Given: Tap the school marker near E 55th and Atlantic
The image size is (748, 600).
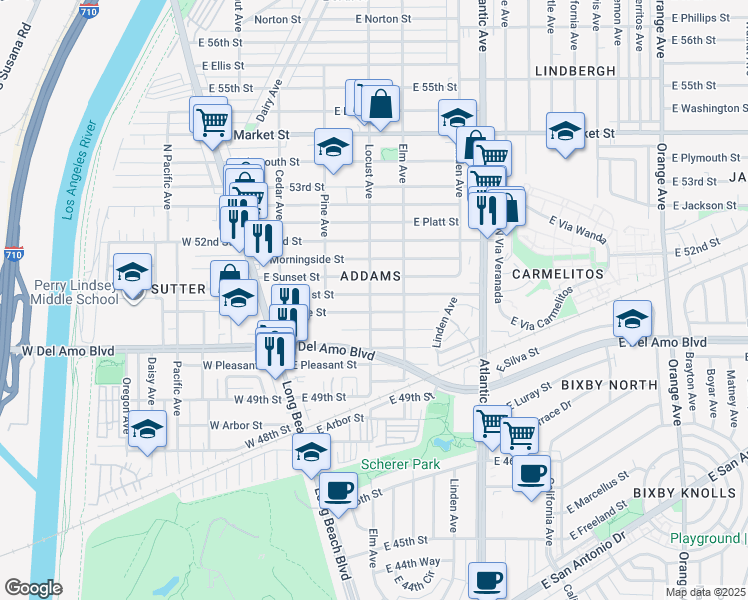Looking at the screenshot, I should pyautogui.click(x=457, y=117).
